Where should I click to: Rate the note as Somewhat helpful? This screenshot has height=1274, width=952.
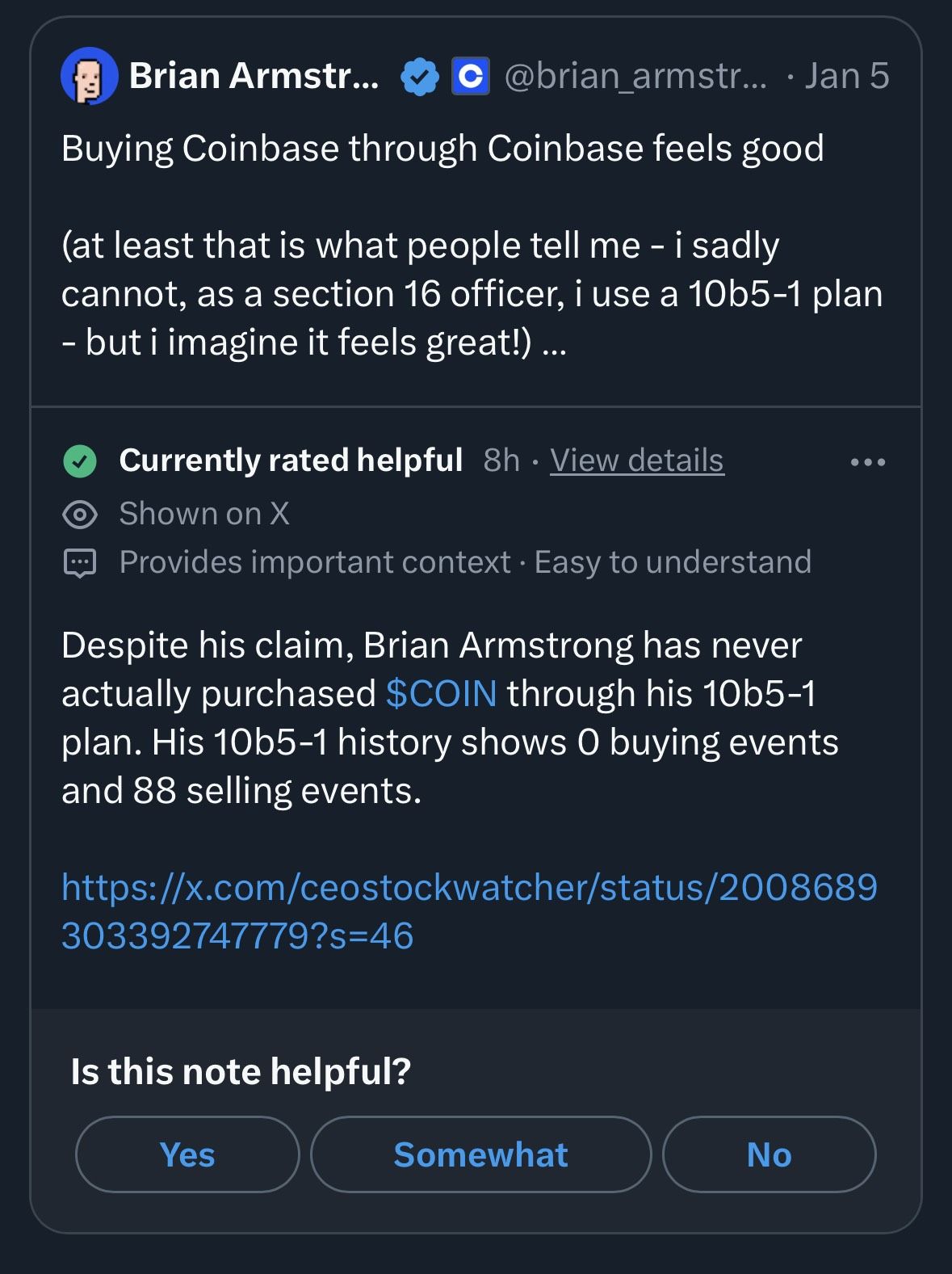point(480,1154)
